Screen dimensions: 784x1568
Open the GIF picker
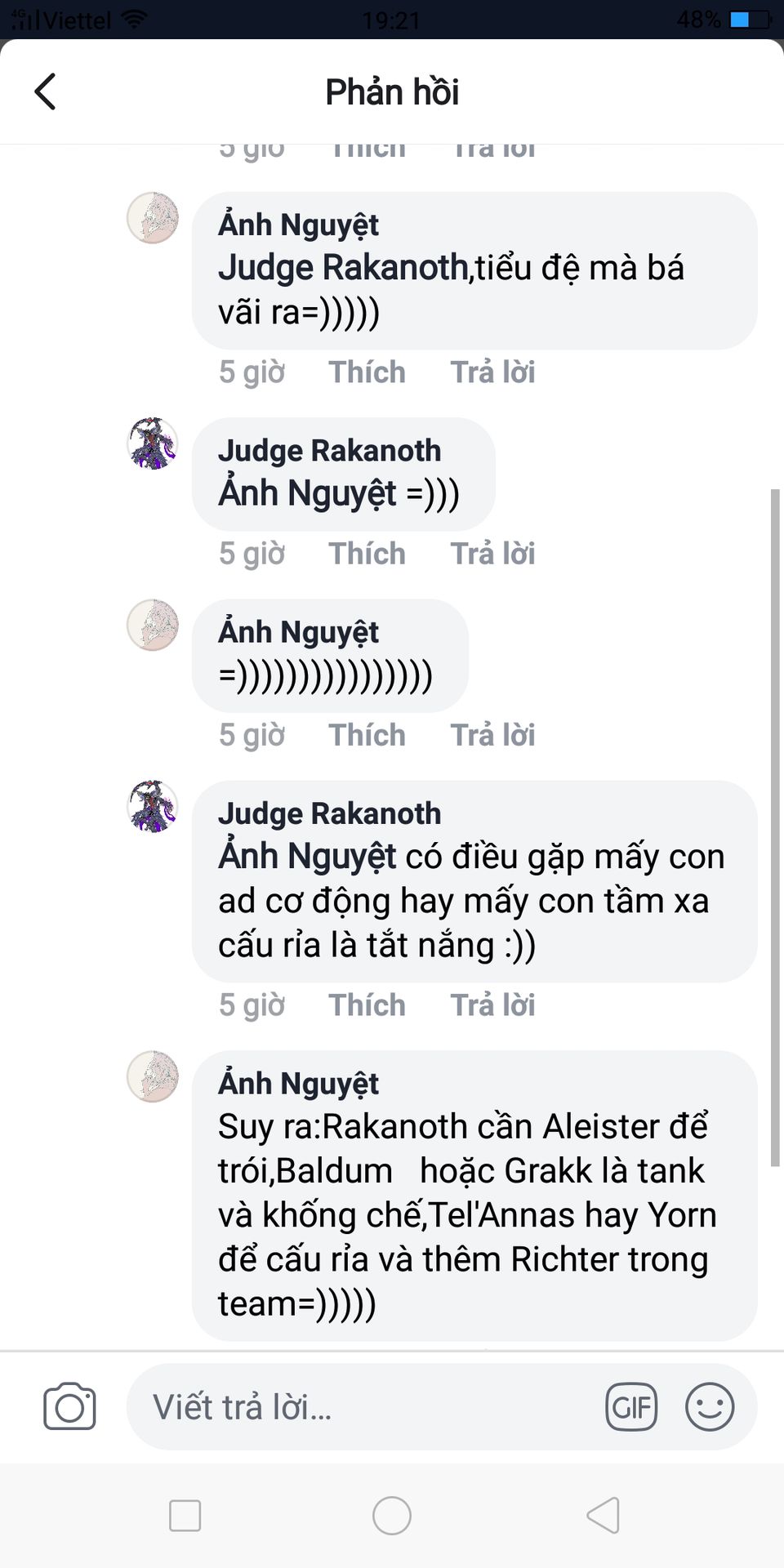(x=631, y=1407)
